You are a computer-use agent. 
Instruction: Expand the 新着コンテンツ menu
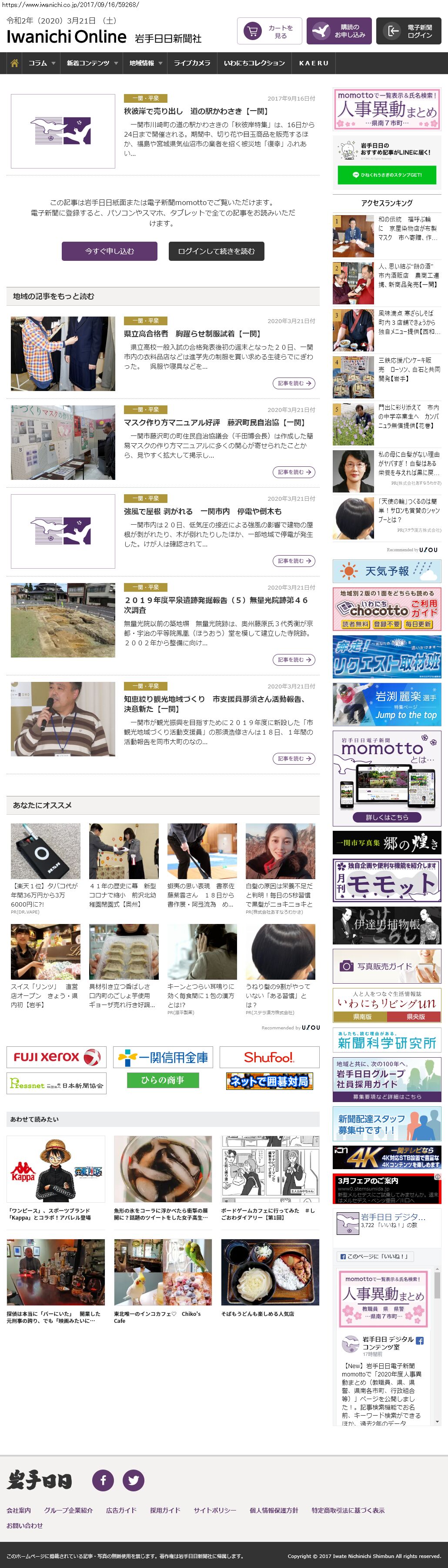tap(92, 63)
